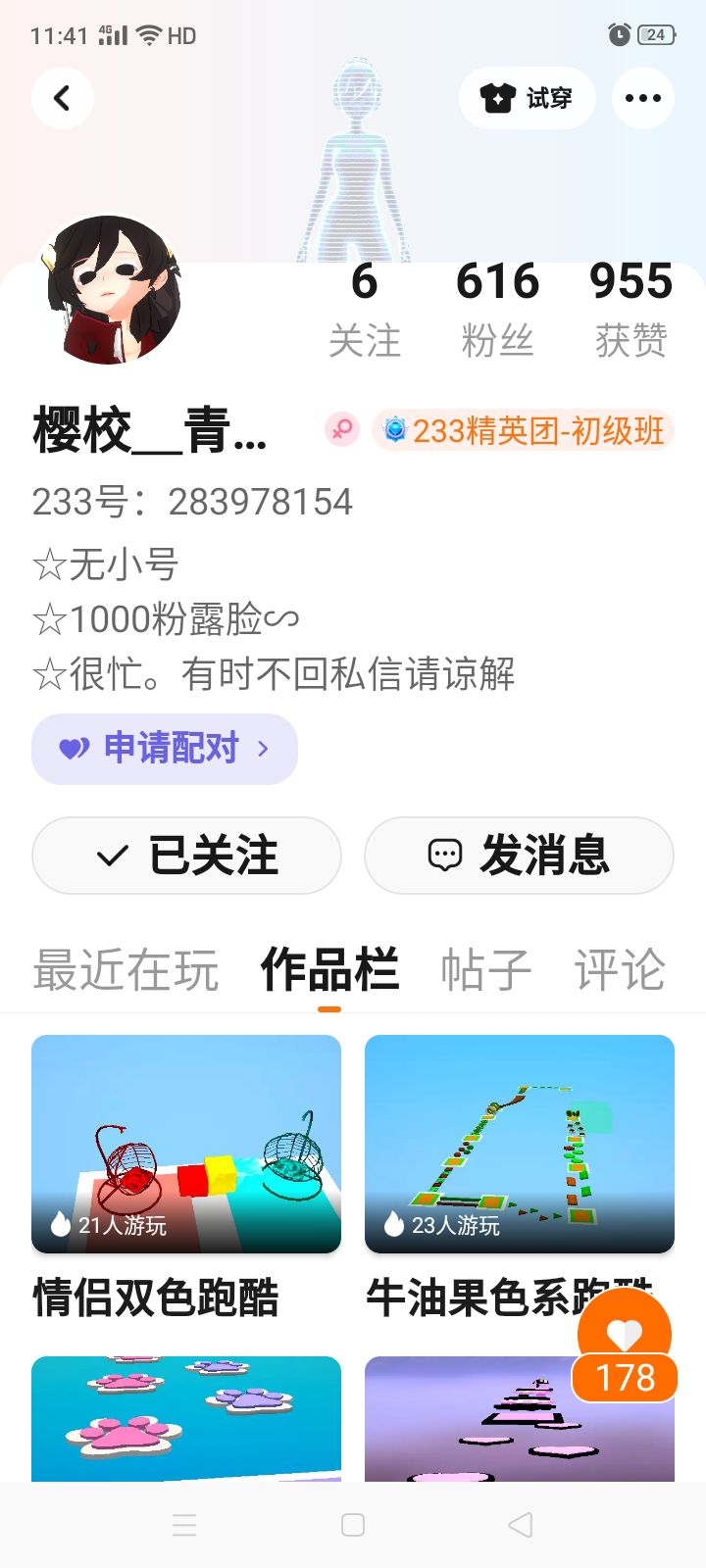Send a message via 发消息
706x1568 pixels.
pyautogui.click(x=519, y=856)
